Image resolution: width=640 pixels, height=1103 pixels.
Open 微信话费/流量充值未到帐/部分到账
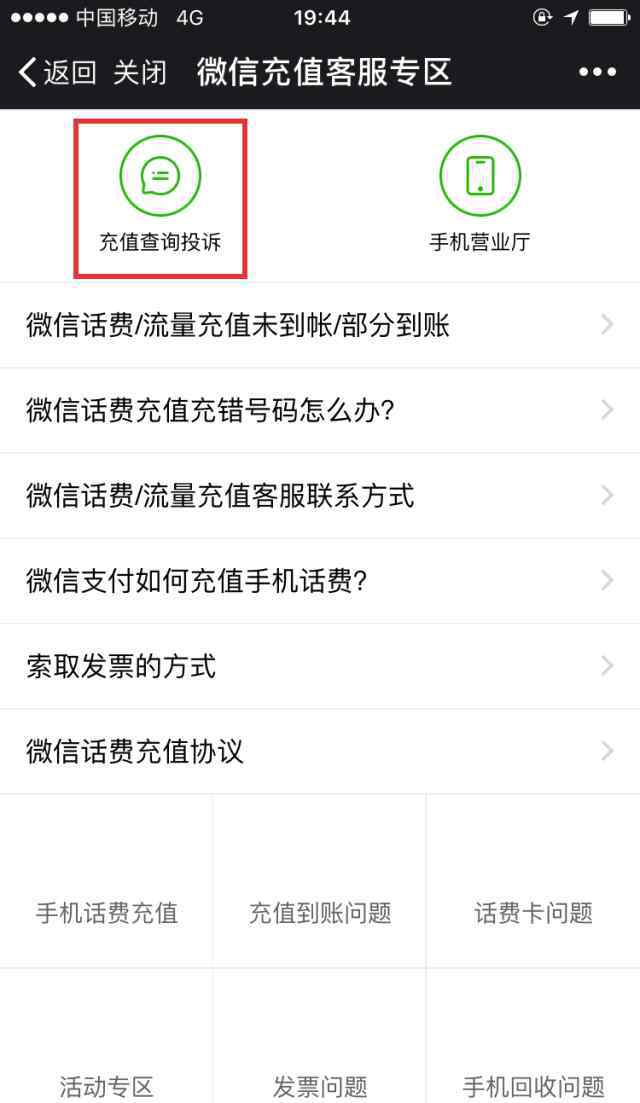[x=320, y=325]
